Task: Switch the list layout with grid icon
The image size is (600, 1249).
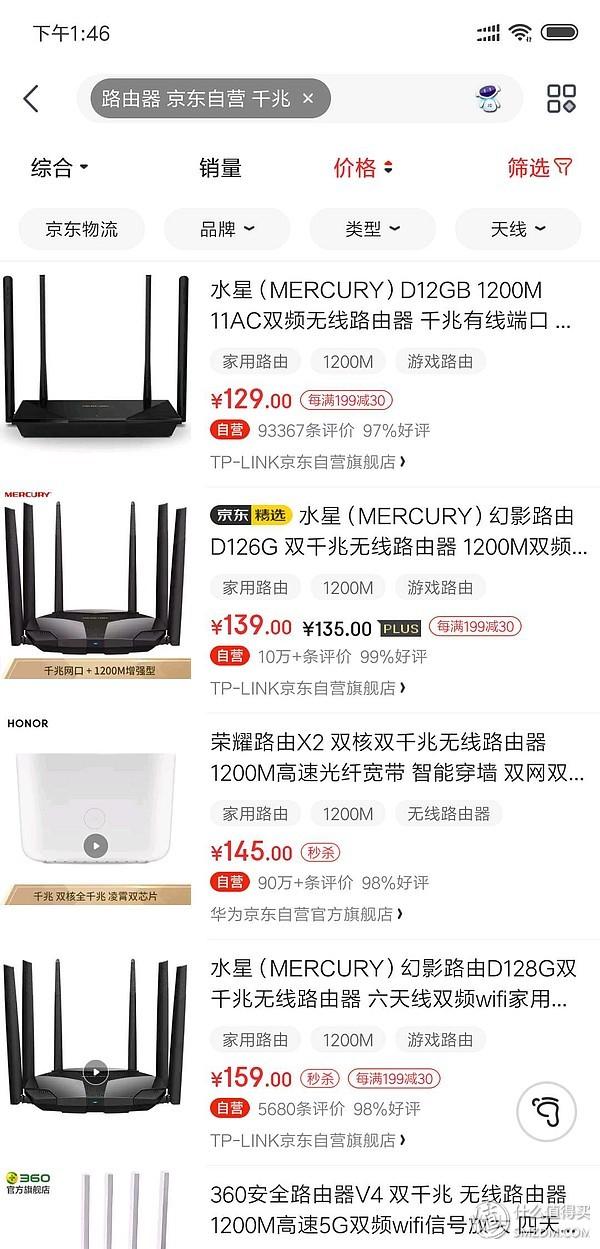Action: tap(561, 98)
